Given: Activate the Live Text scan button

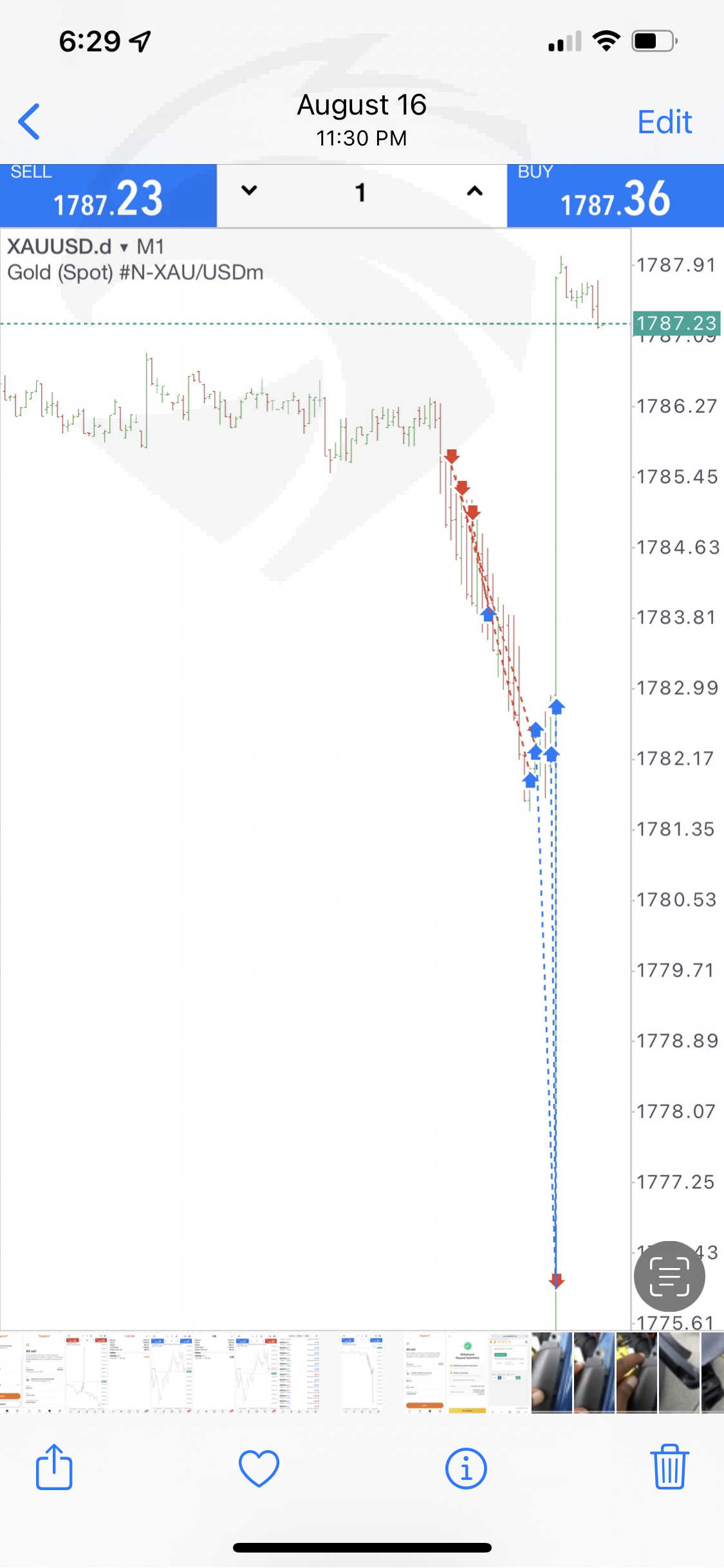Looking at the screenshot, I should [669, 1276].
